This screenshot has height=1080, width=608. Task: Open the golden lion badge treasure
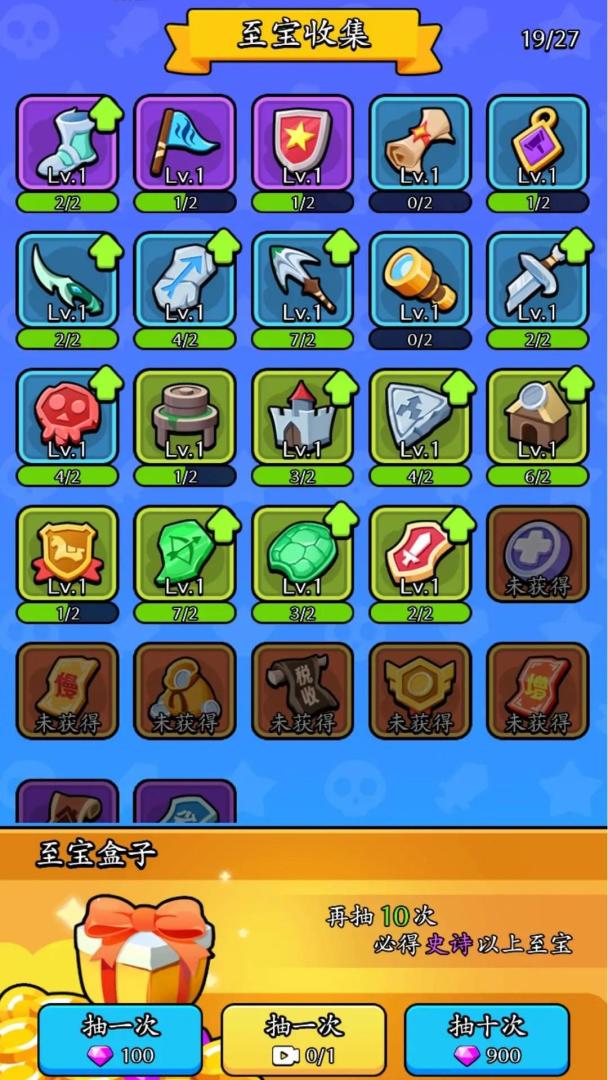coord(67,554)
